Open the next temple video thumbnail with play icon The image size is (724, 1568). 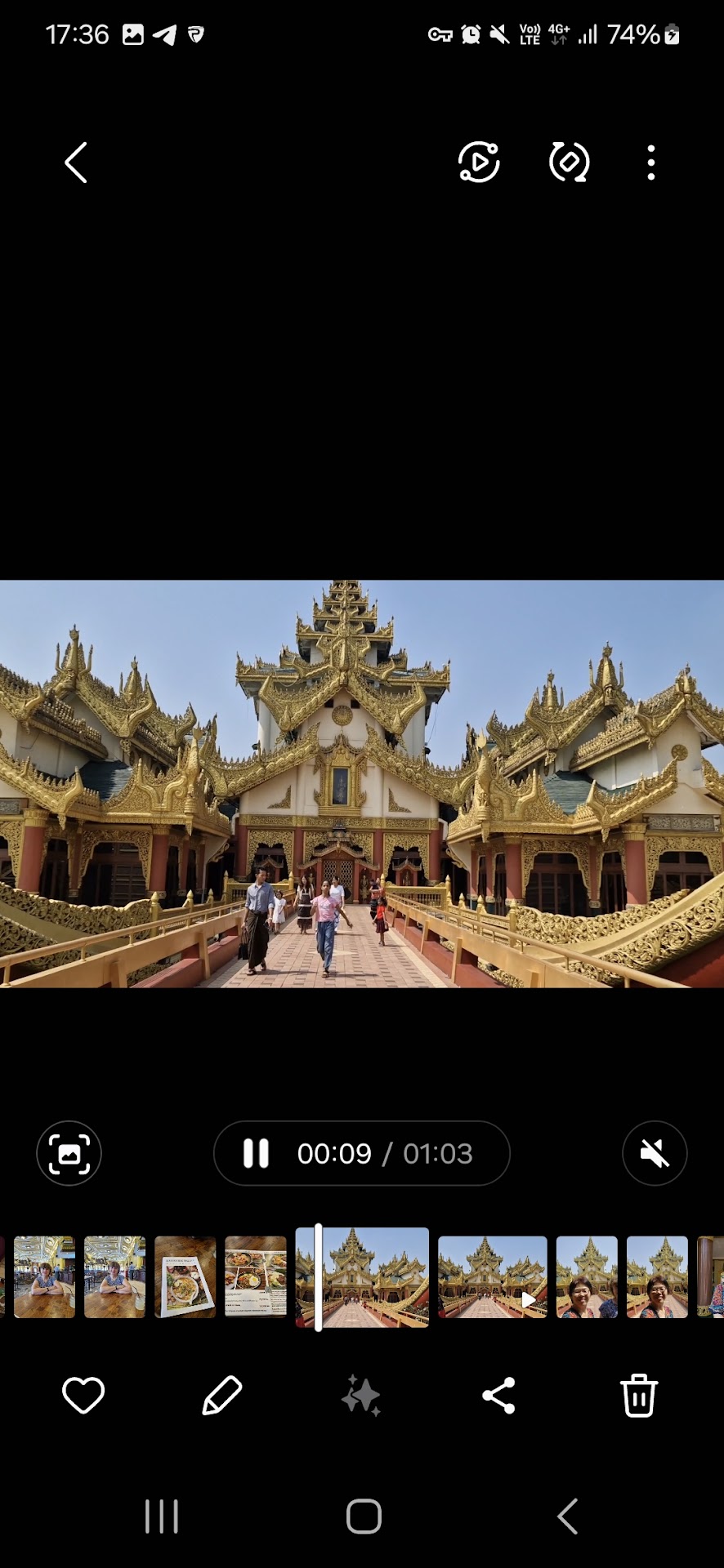click(x=492, y=1276)
